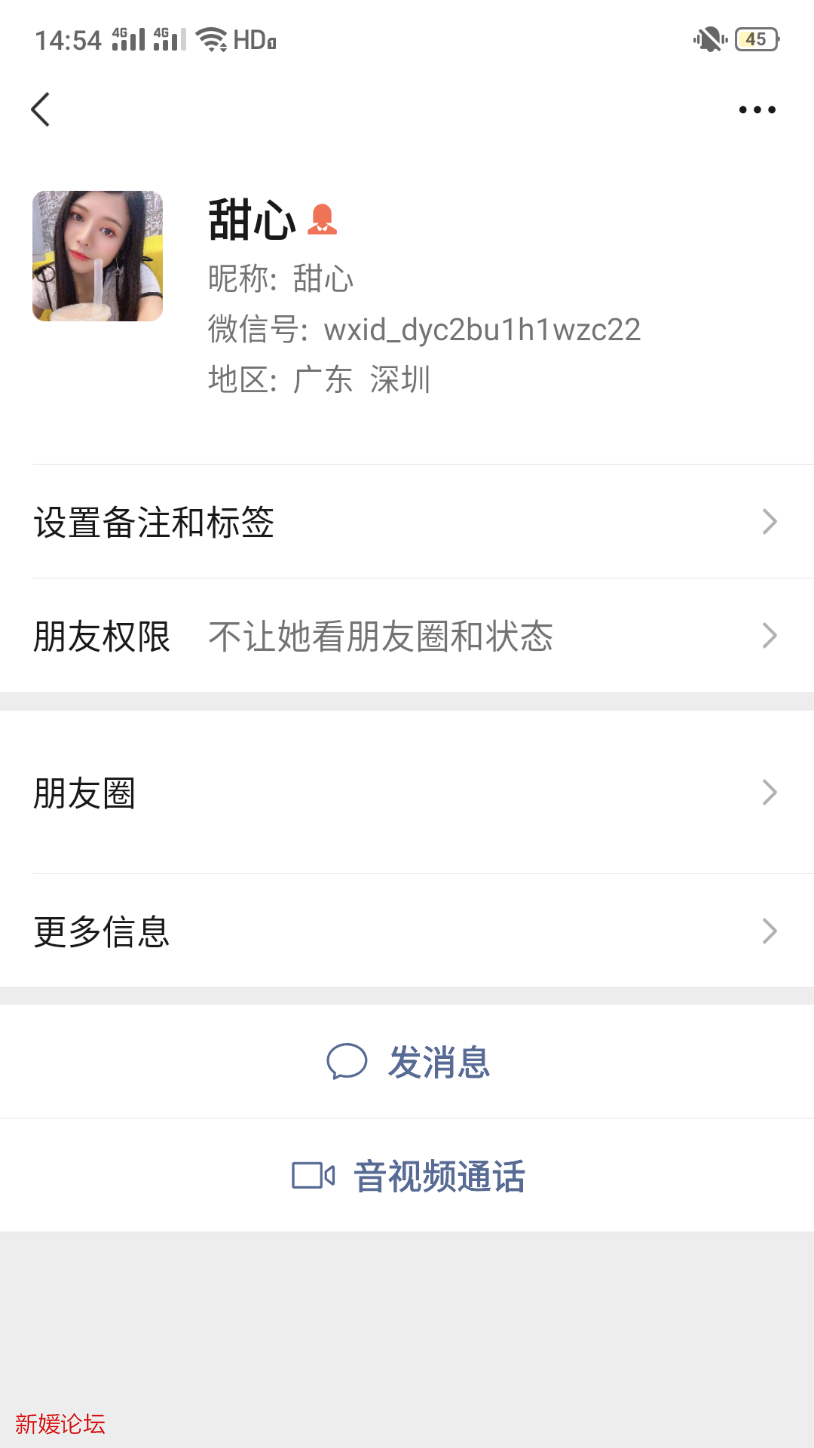Tap the HD indicator in the status bar
The width and height of the screenshot is (814, 1448).
click(255, 40)
